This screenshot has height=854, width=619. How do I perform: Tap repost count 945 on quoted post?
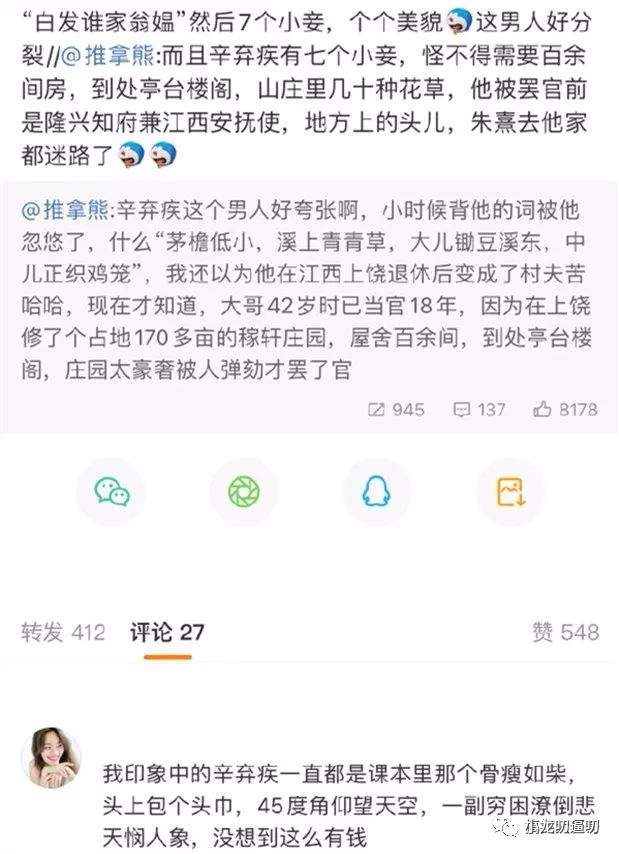coord(396,409)
